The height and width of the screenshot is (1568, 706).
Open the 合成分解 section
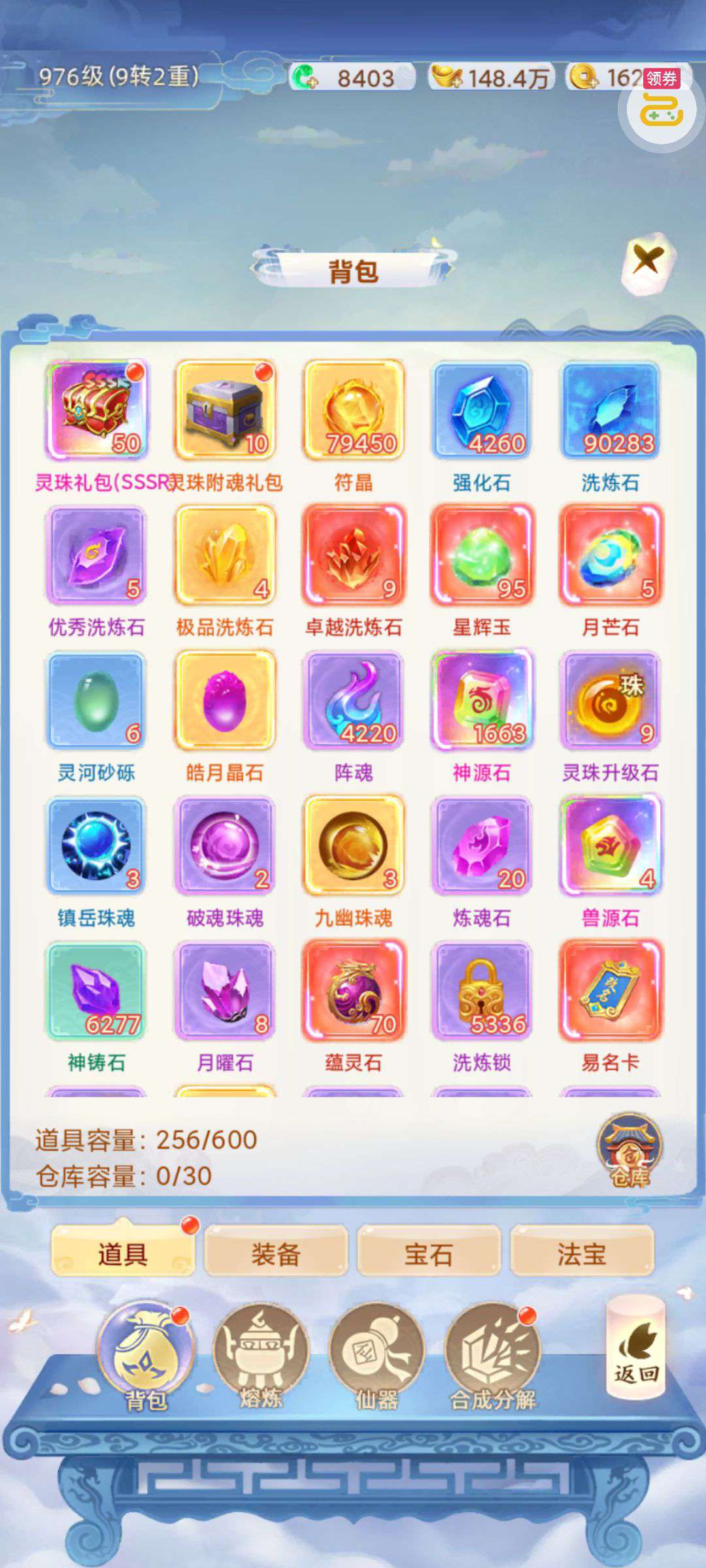pos(492,1356)
